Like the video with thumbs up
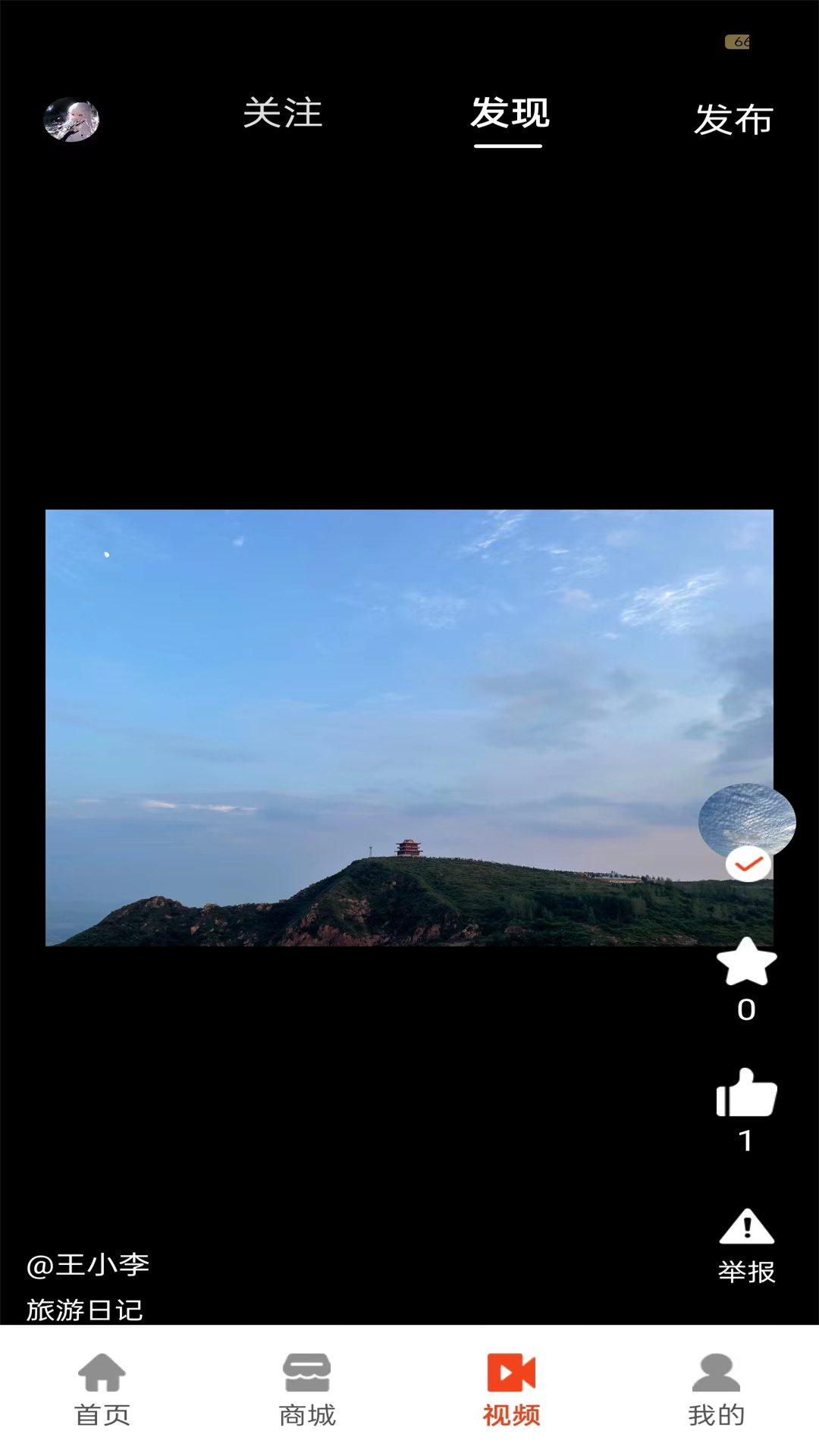The image size is (819, 1456). [x=747, y=1094]
